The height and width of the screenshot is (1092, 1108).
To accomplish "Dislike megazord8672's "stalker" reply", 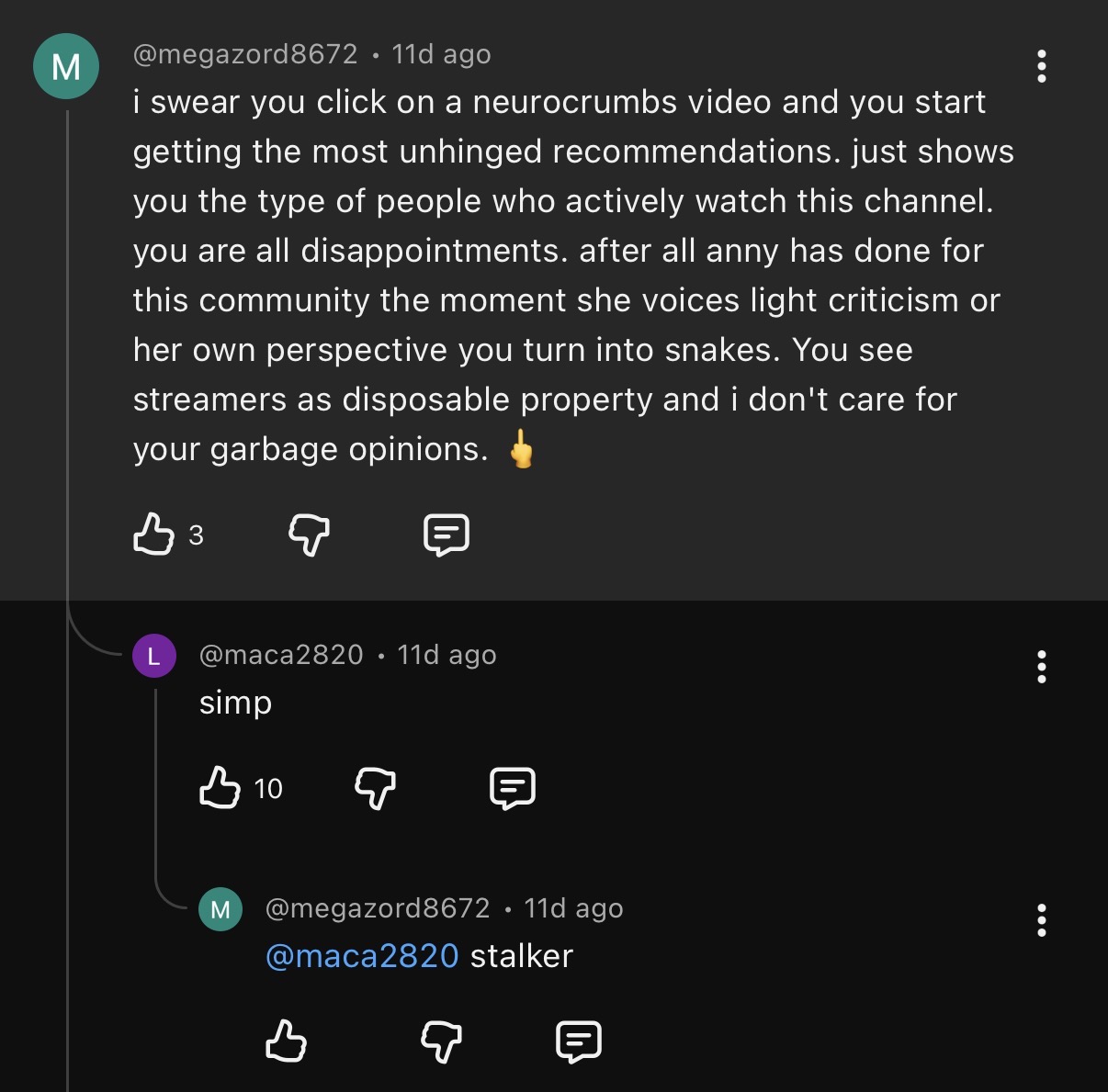I will 441,1041.
